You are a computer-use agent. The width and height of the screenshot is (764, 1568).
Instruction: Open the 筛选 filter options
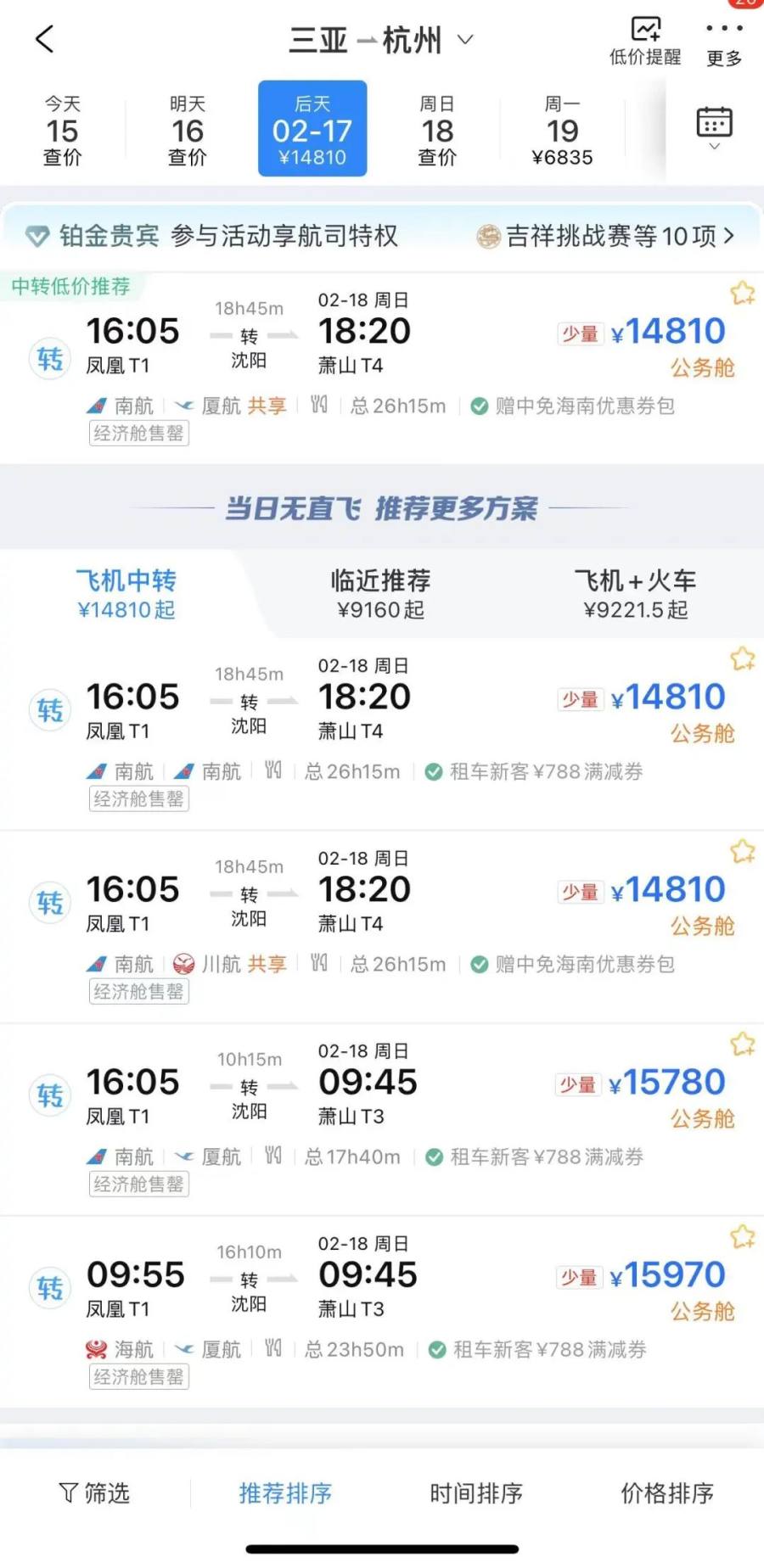tap(94, 1492)
